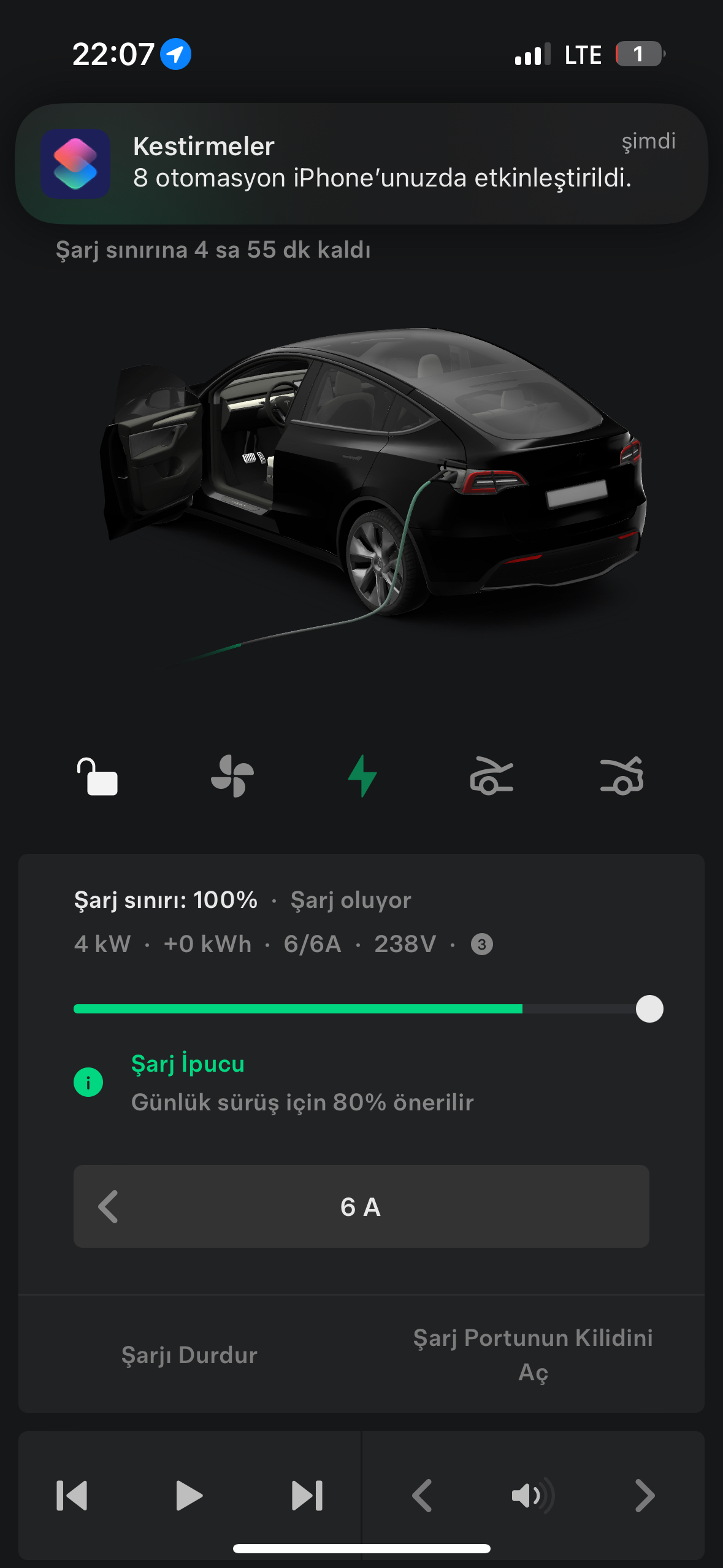Tap the green charging bolt icon

(362, 776)
